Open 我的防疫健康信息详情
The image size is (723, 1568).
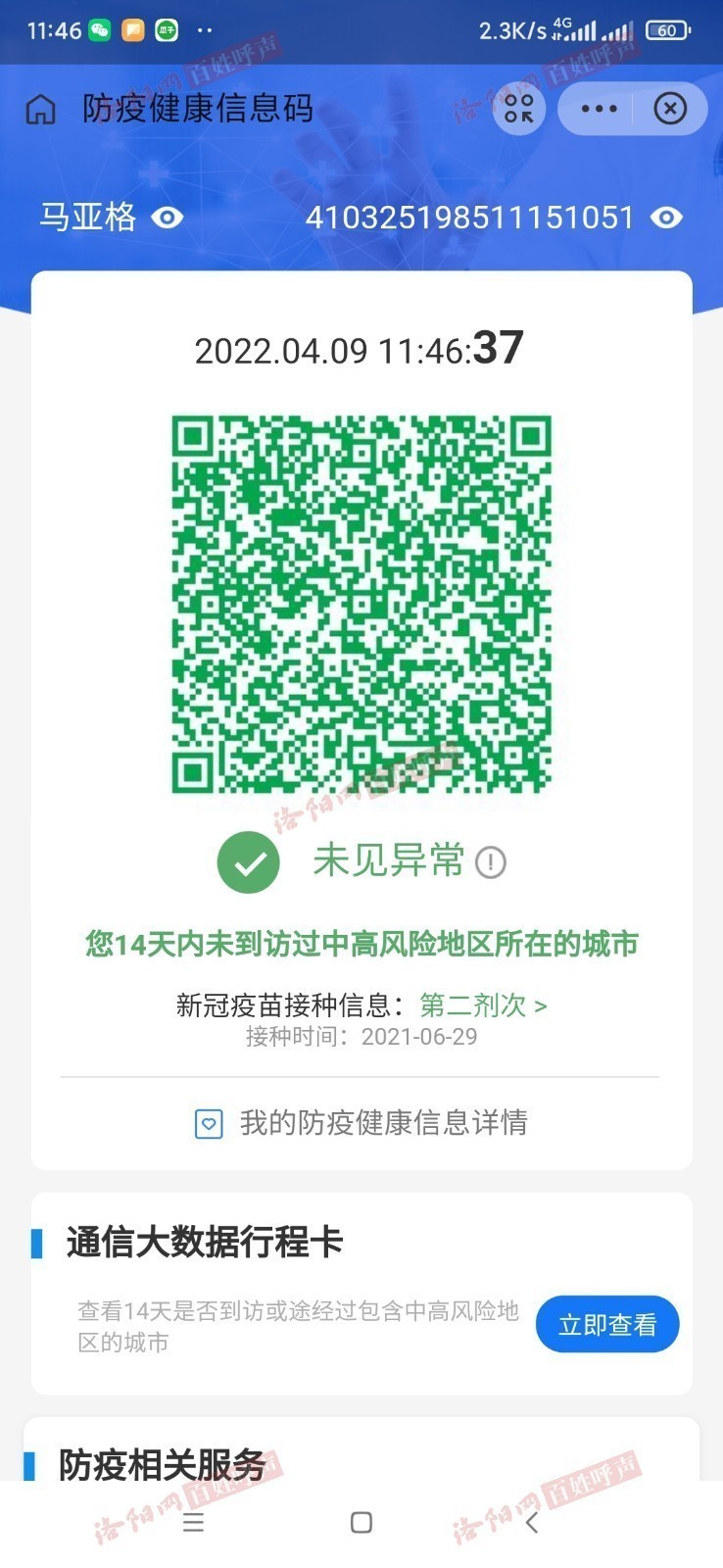(x=361, y=1123)
